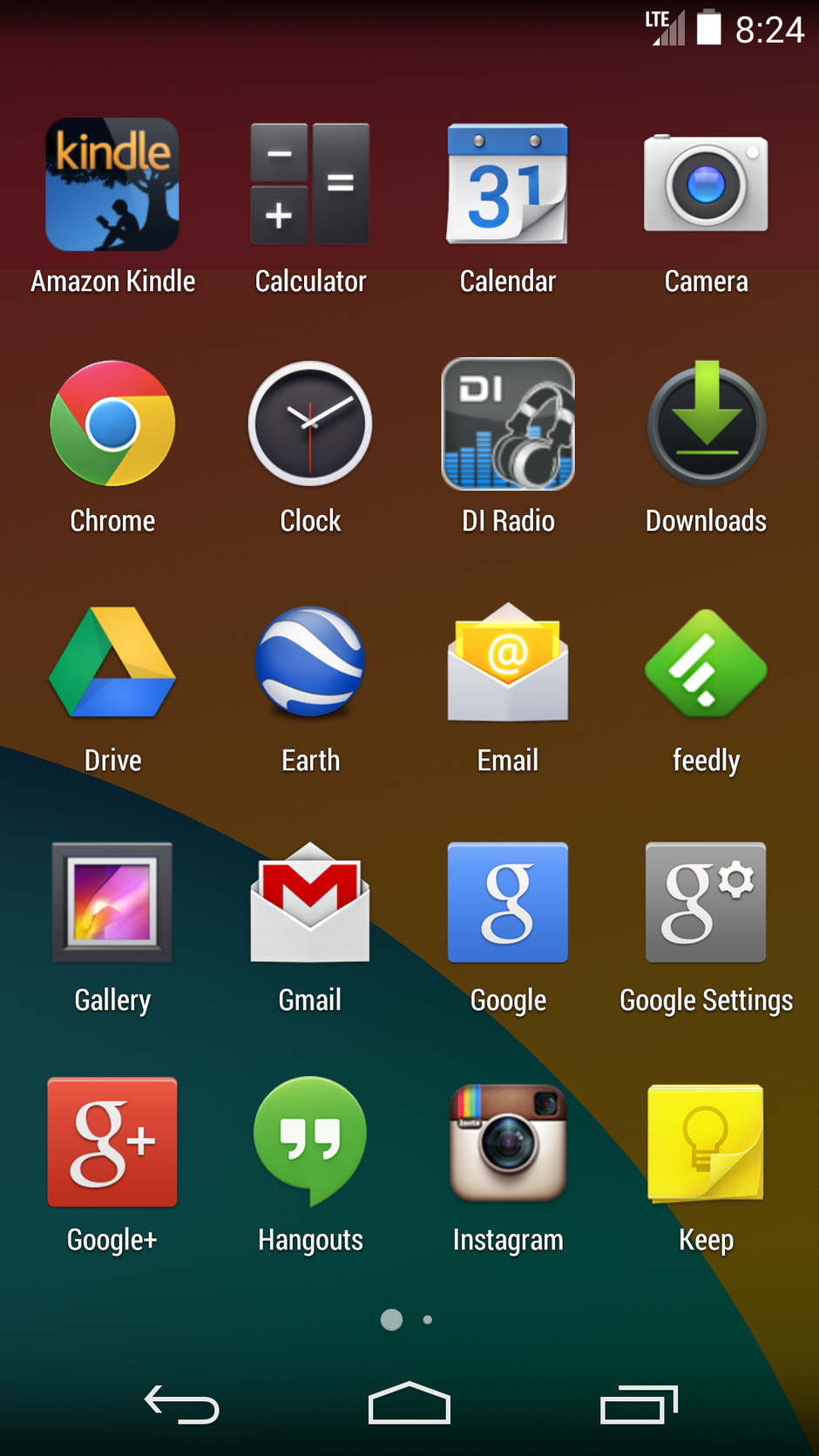Launch the Chrome browser
The height and width of the screenshot is (1456, 819).
coord(112,424)
